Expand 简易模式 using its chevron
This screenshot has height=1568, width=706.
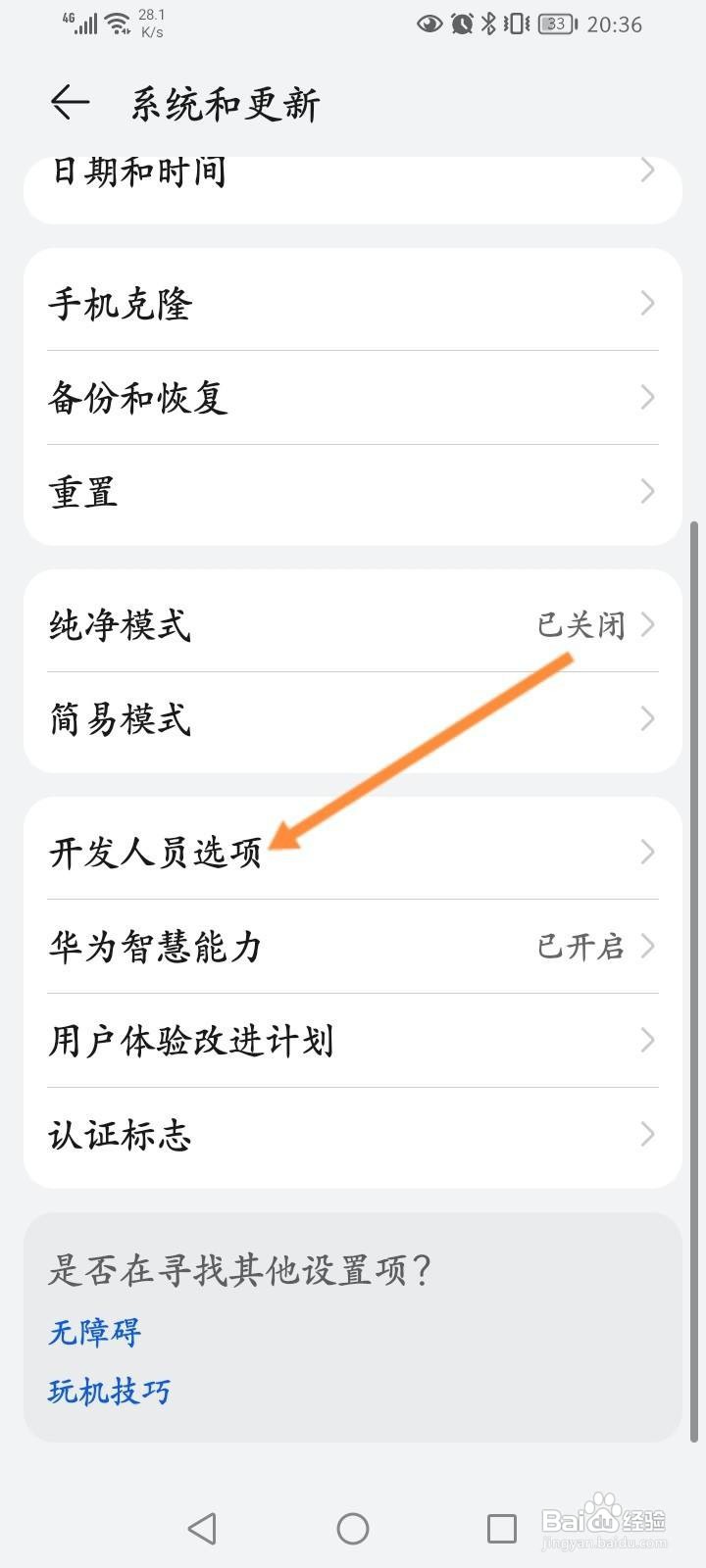pos(646,718)
